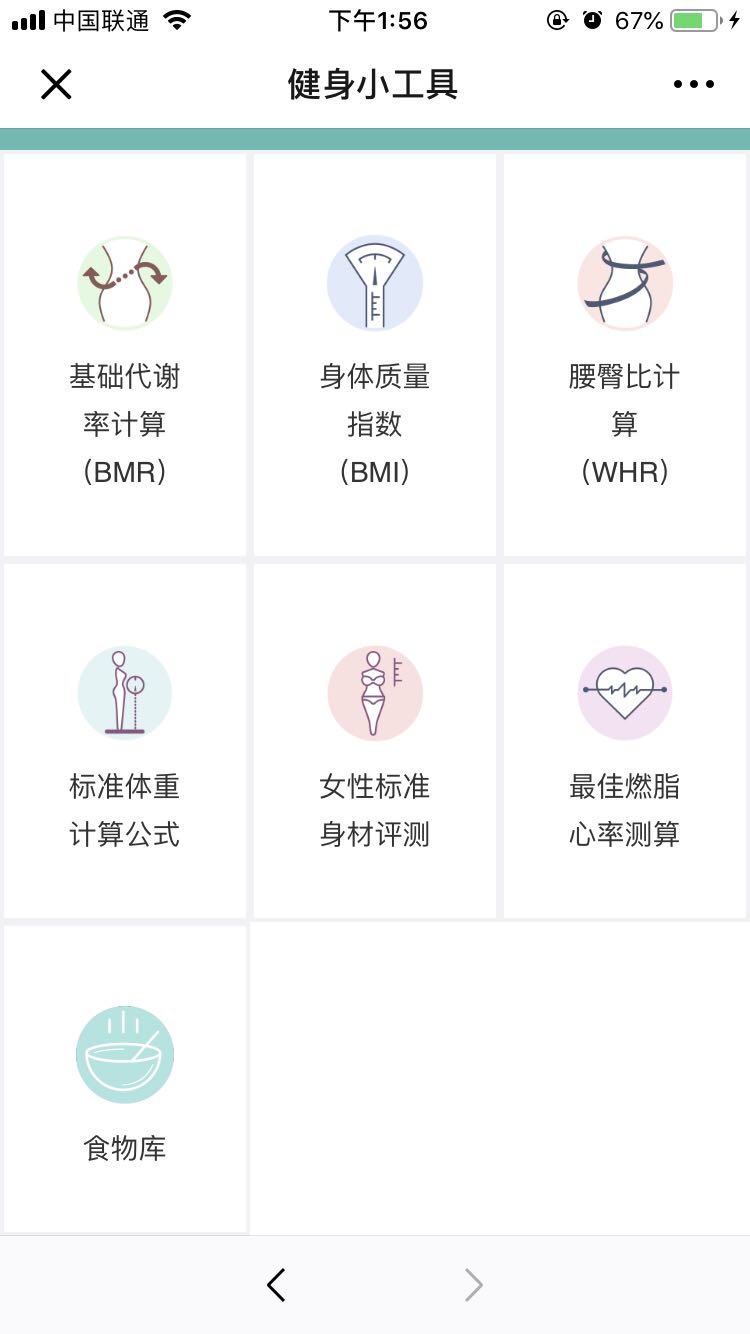Viewport: 750px width, 1334px height.
Task: Open 最佳燃脂心率测算 tool
Action: tap(625, 741)
